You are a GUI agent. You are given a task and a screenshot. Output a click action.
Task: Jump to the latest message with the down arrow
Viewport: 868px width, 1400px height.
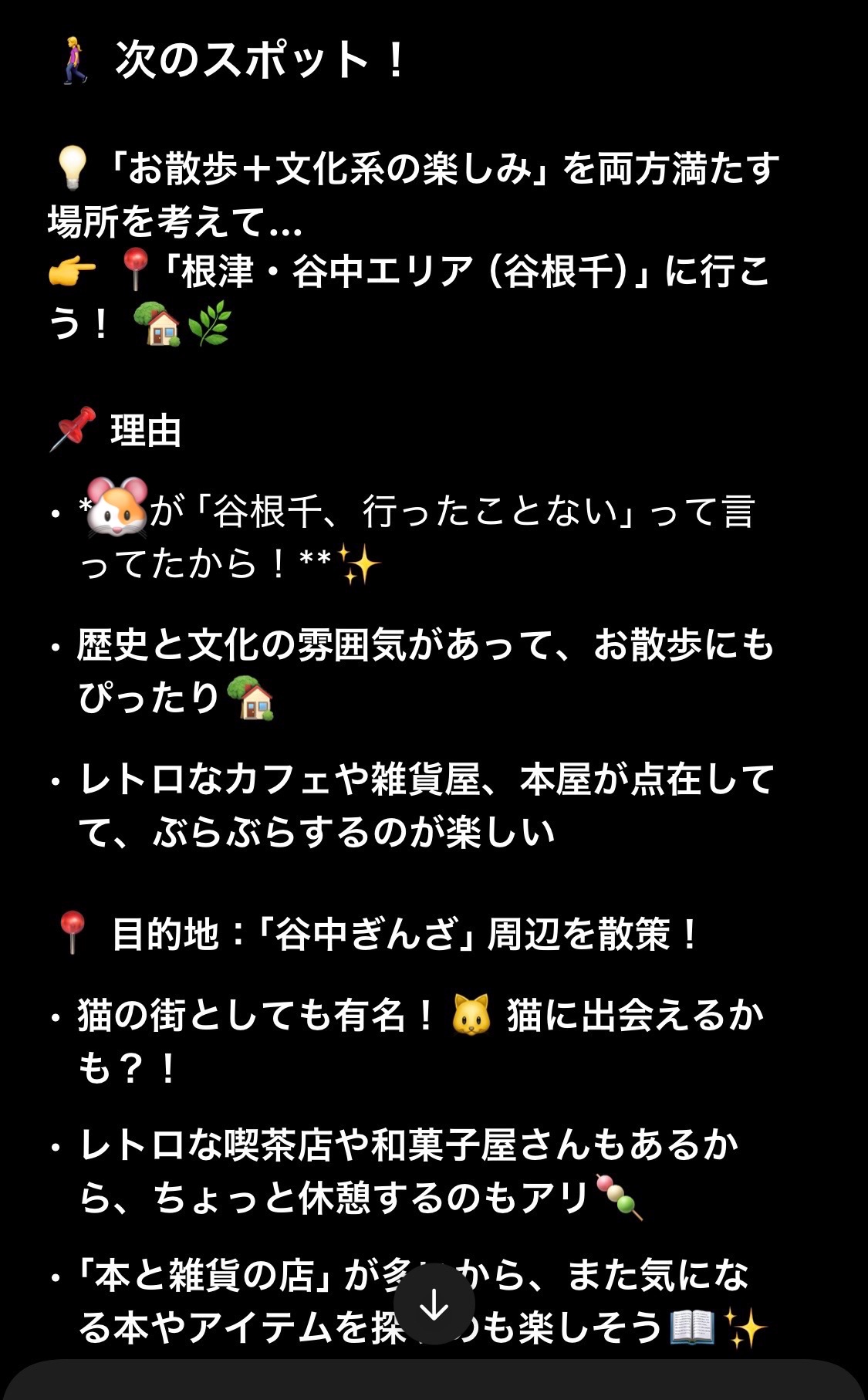[x=434, y=1304]
